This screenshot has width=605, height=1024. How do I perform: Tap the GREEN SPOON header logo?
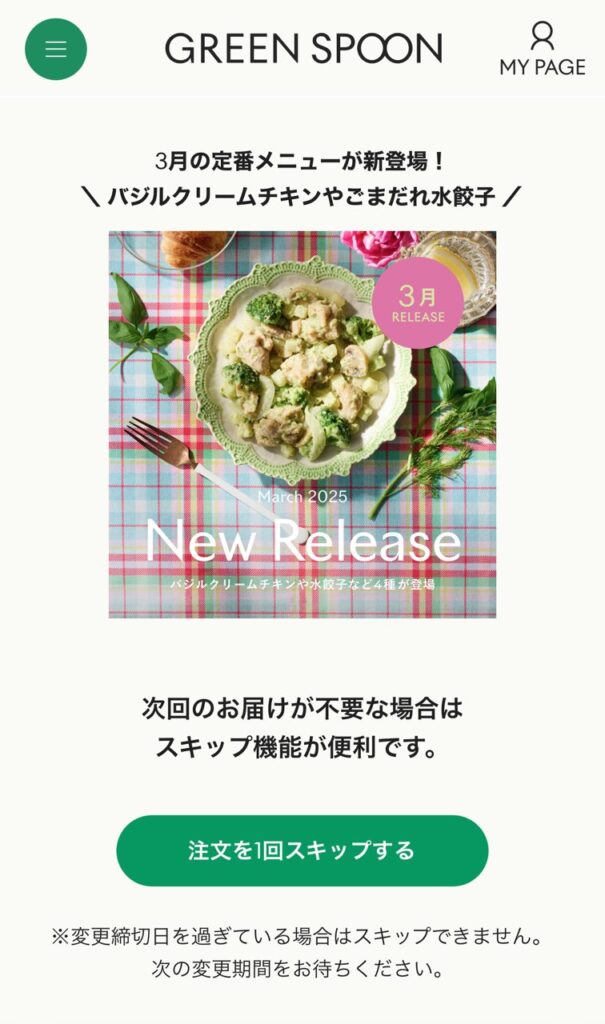pos(303,48)
